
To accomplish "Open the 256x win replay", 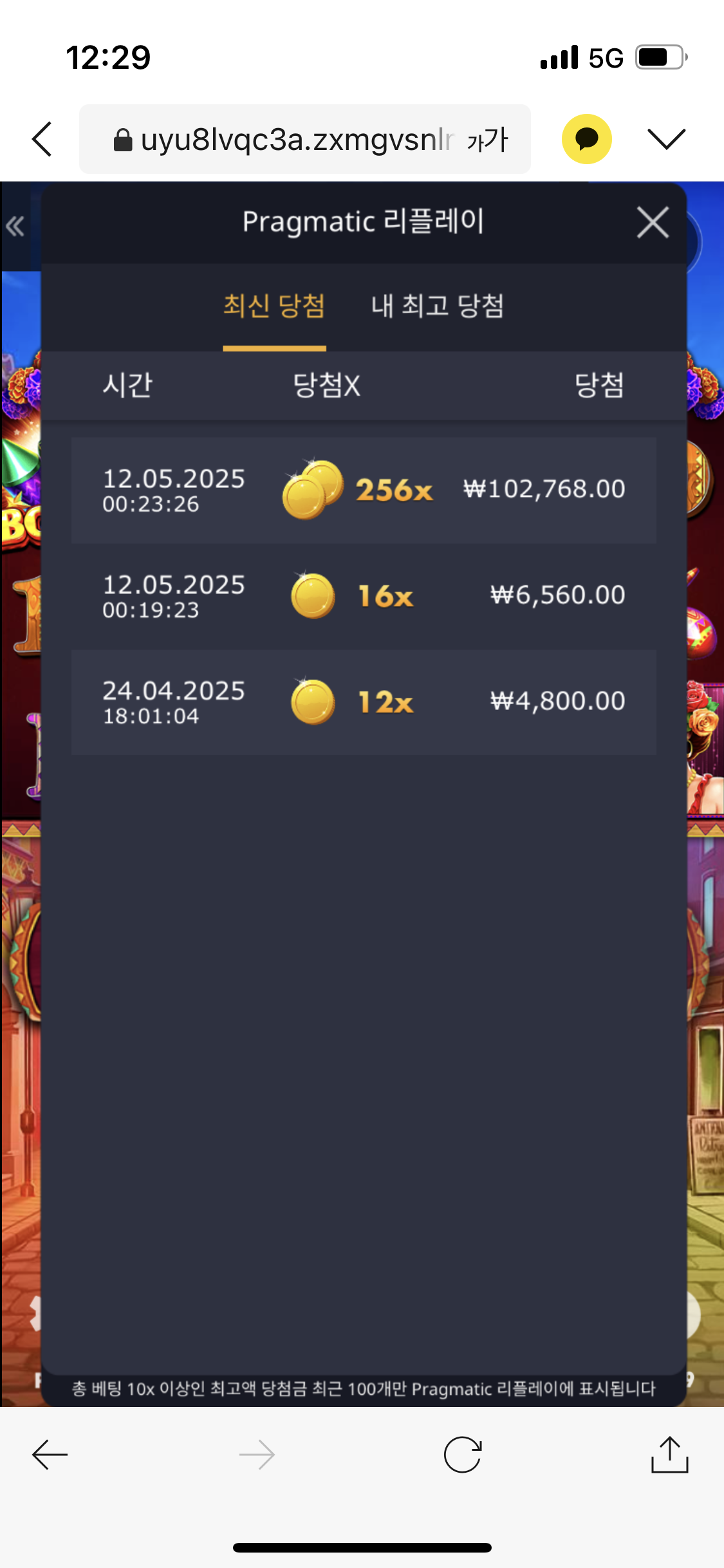I will [x=364, y=490].
